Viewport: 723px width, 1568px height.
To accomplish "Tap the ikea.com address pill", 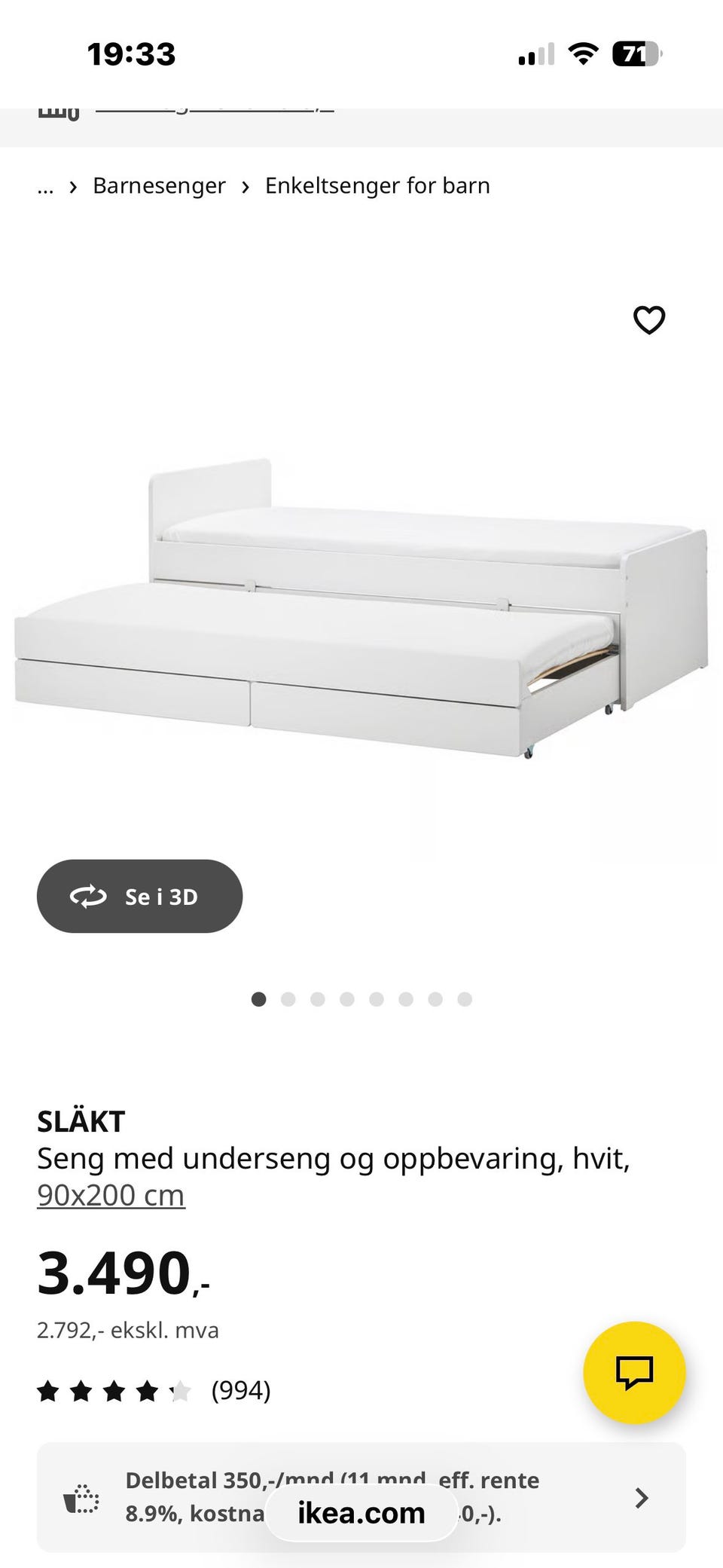I will [361, 1513].
